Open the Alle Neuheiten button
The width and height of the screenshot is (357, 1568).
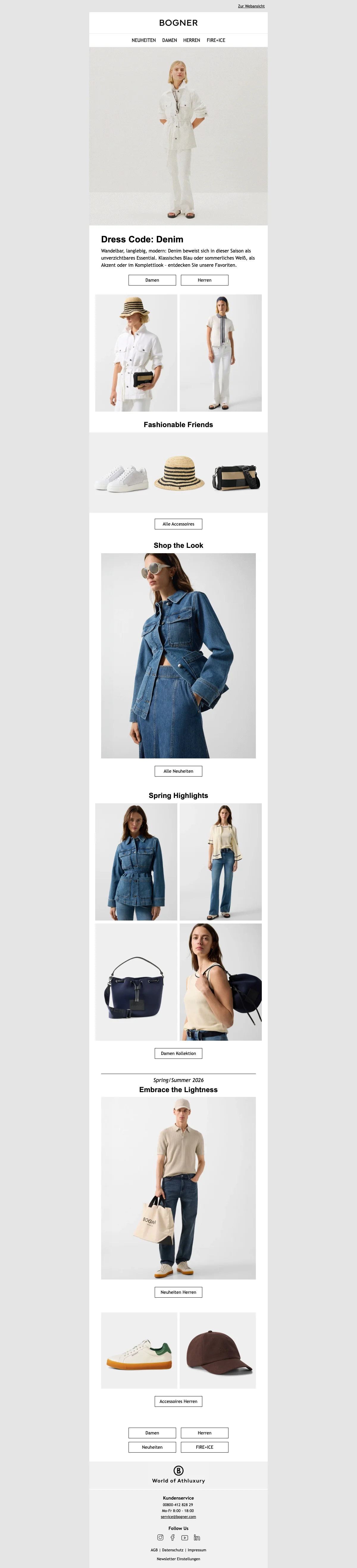[178, 771]
